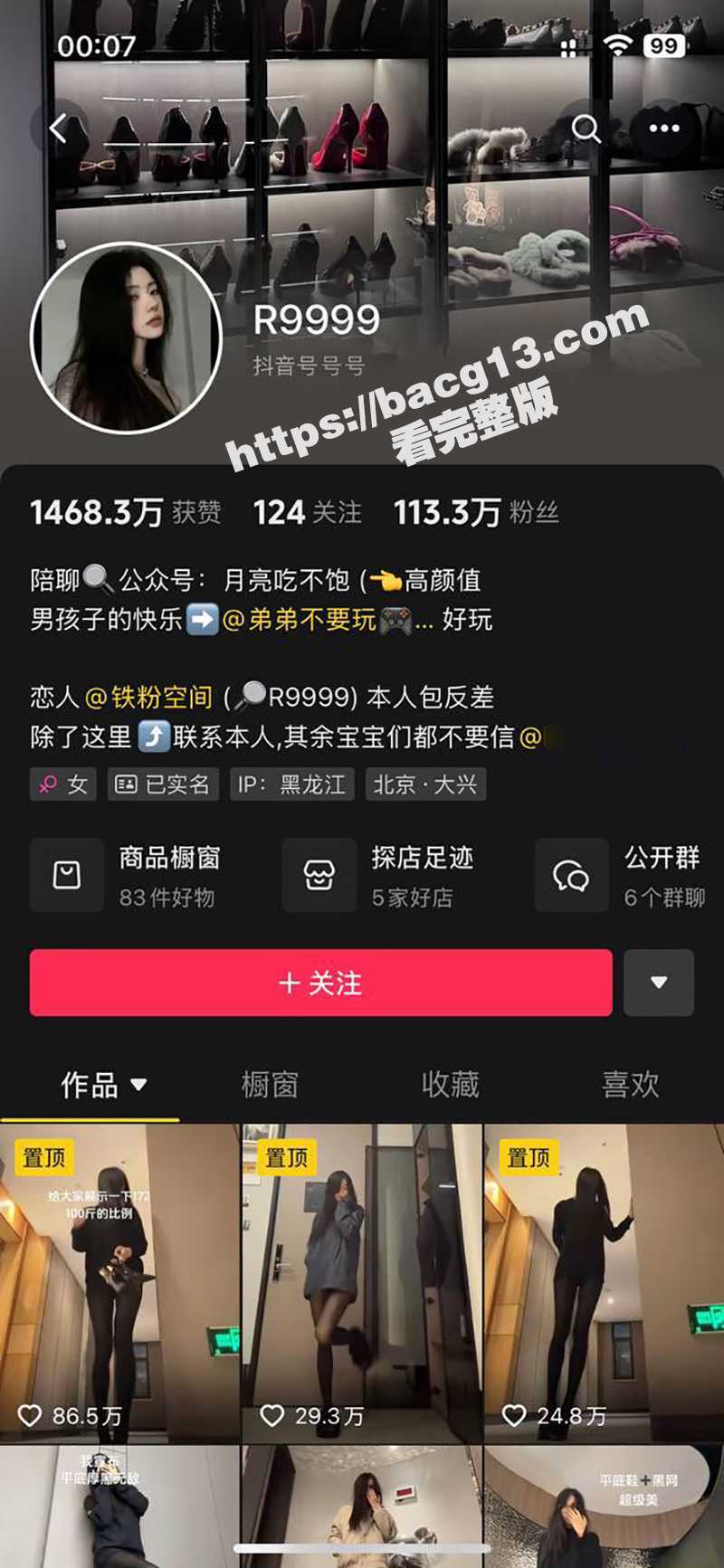Image resolution: width=724 pixels, height=1568 pixels.
Task: Tap the 已实名 verified identity badge
Action: [162, 784]
